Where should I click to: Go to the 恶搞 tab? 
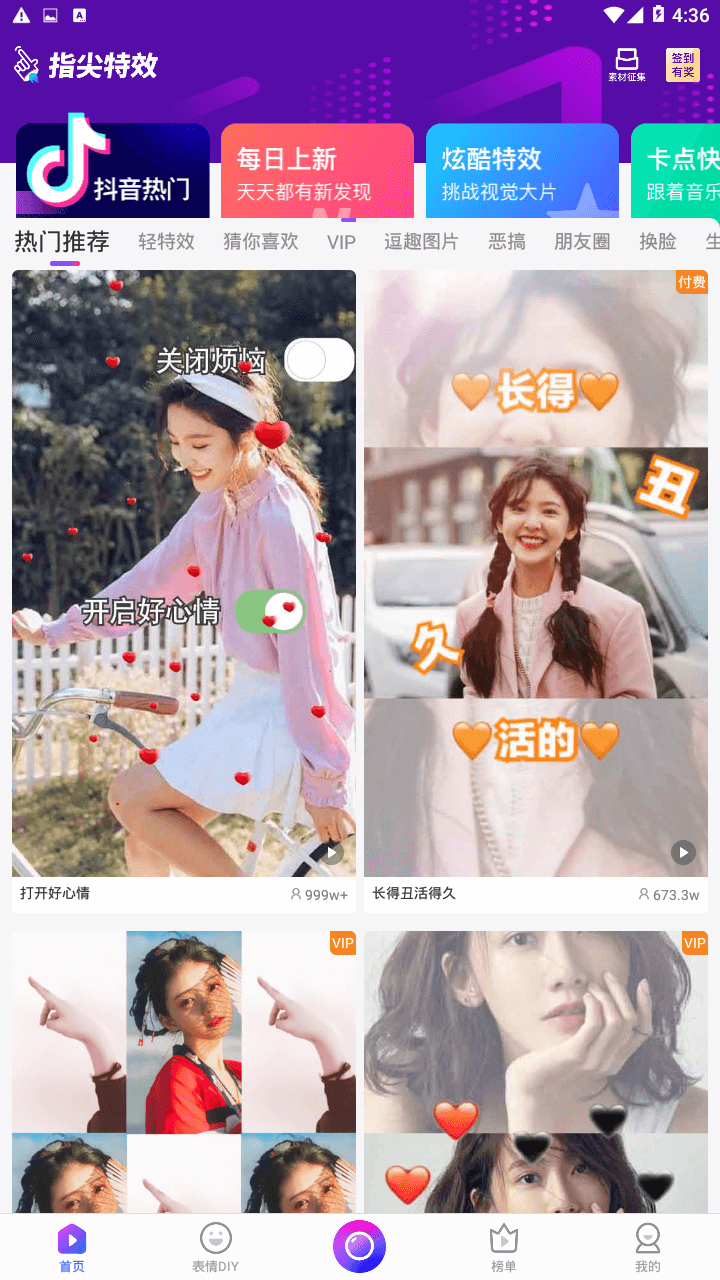point(507,242)
